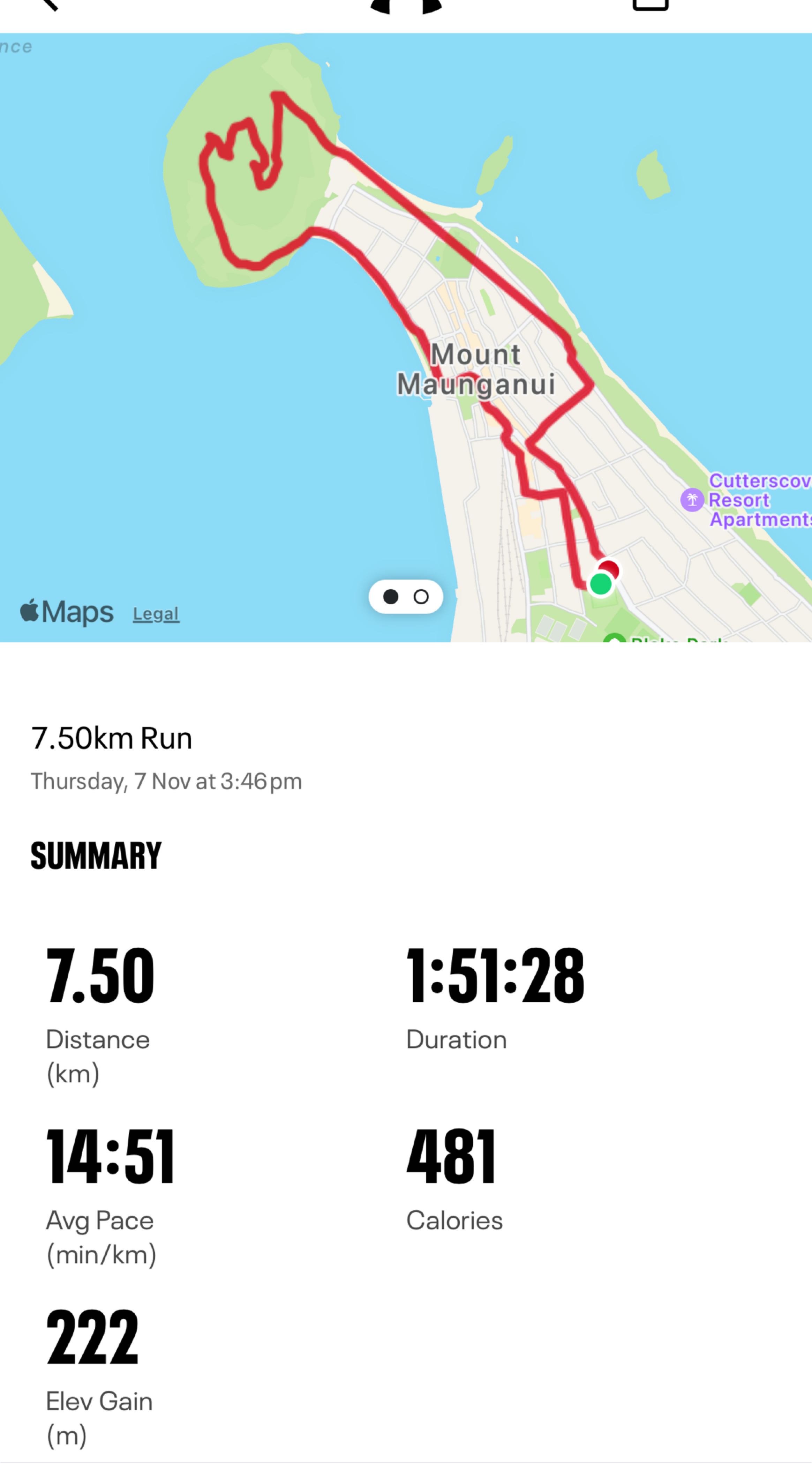Tap the map page indicator dots
Viewport: 812px width, 1478px height.
405,597
